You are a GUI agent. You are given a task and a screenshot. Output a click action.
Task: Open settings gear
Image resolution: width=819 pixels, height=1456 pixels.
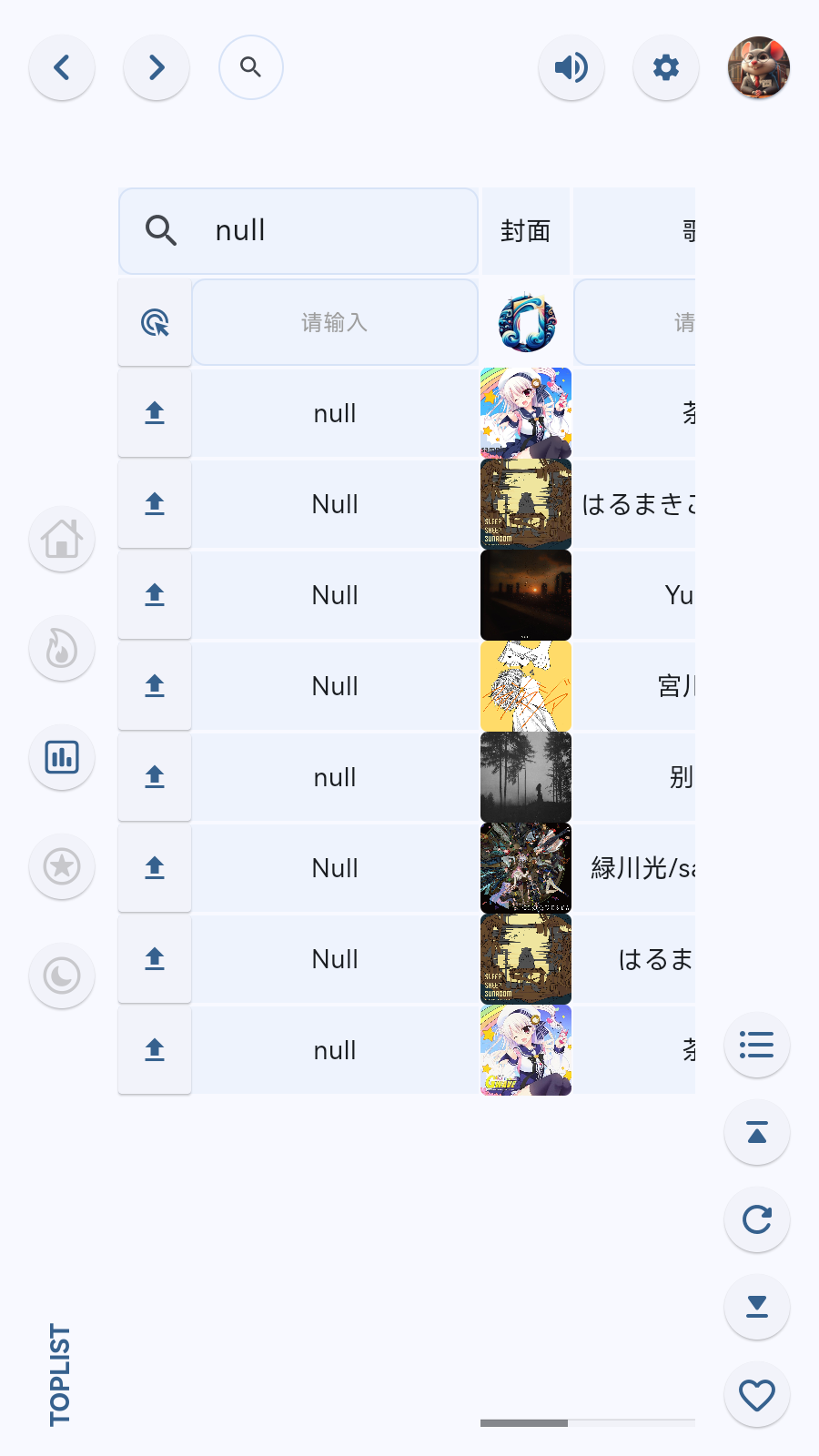click(x=666, y=67)
